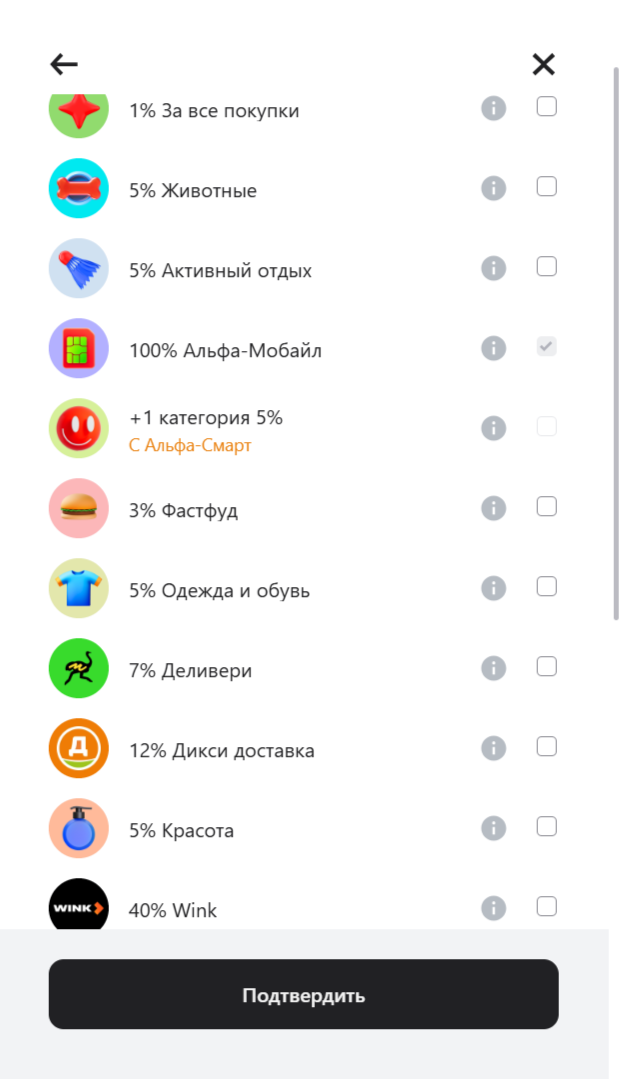Tap the Подтвердить button

tap(304, 994)
